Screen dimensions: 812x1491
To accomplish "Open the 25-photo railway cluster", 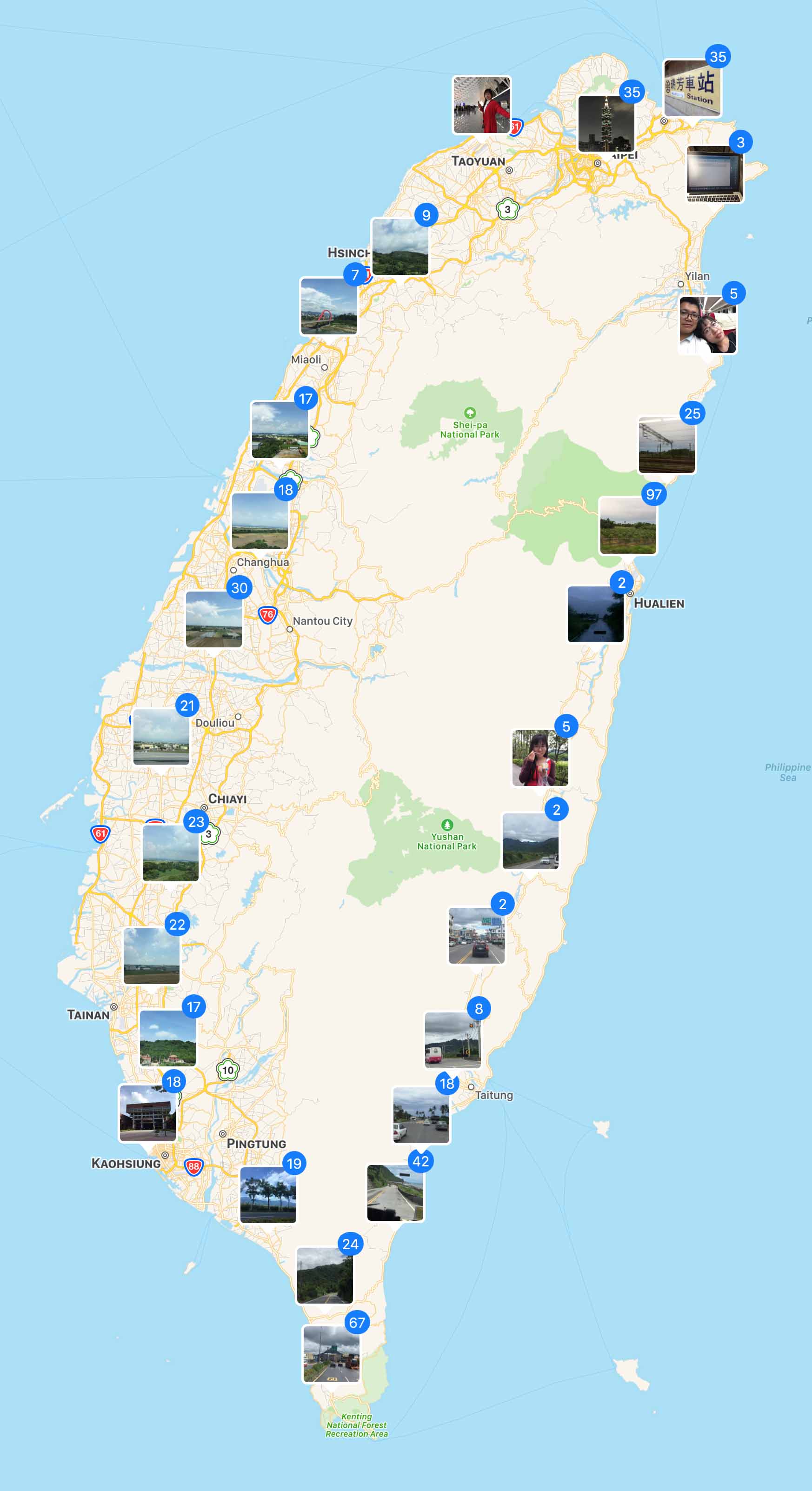I will [667, 445].
